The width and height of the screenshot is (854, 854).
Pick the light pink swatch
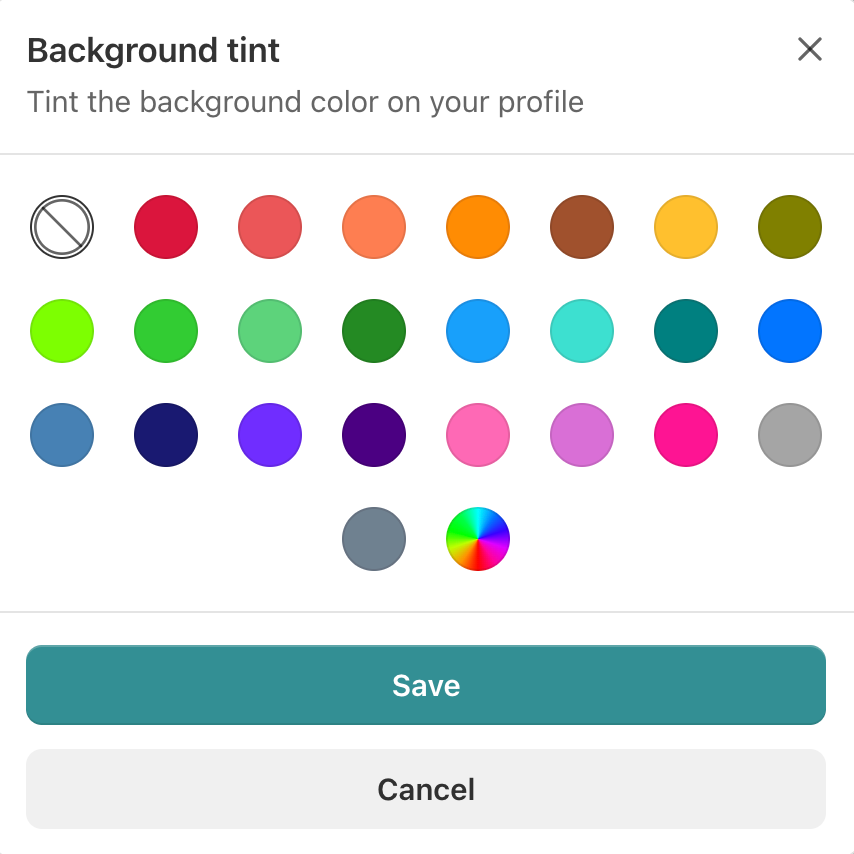coord(478,435)
